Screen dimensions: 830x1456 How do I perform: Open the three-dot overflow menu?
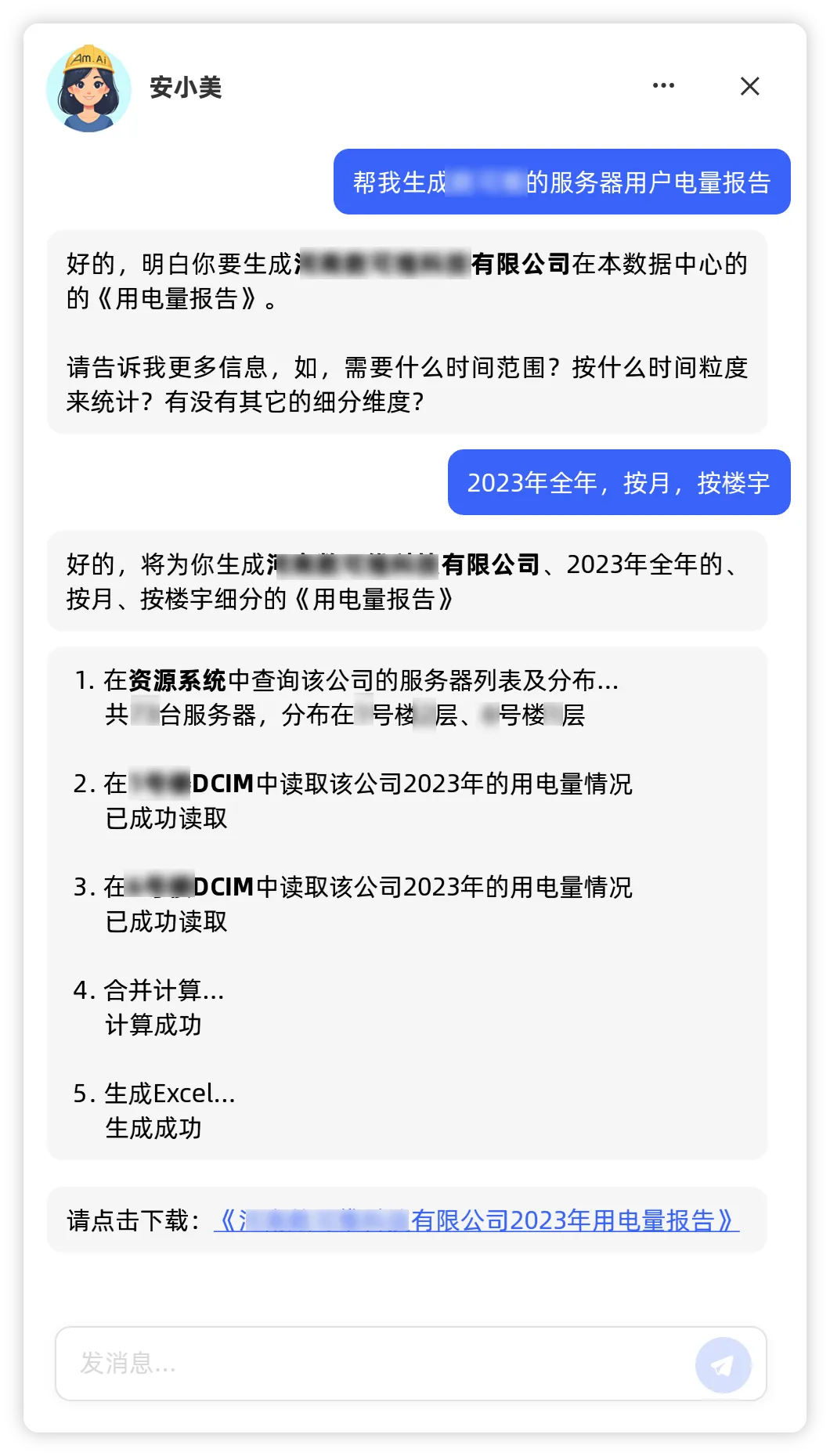[x=663, y=85]
